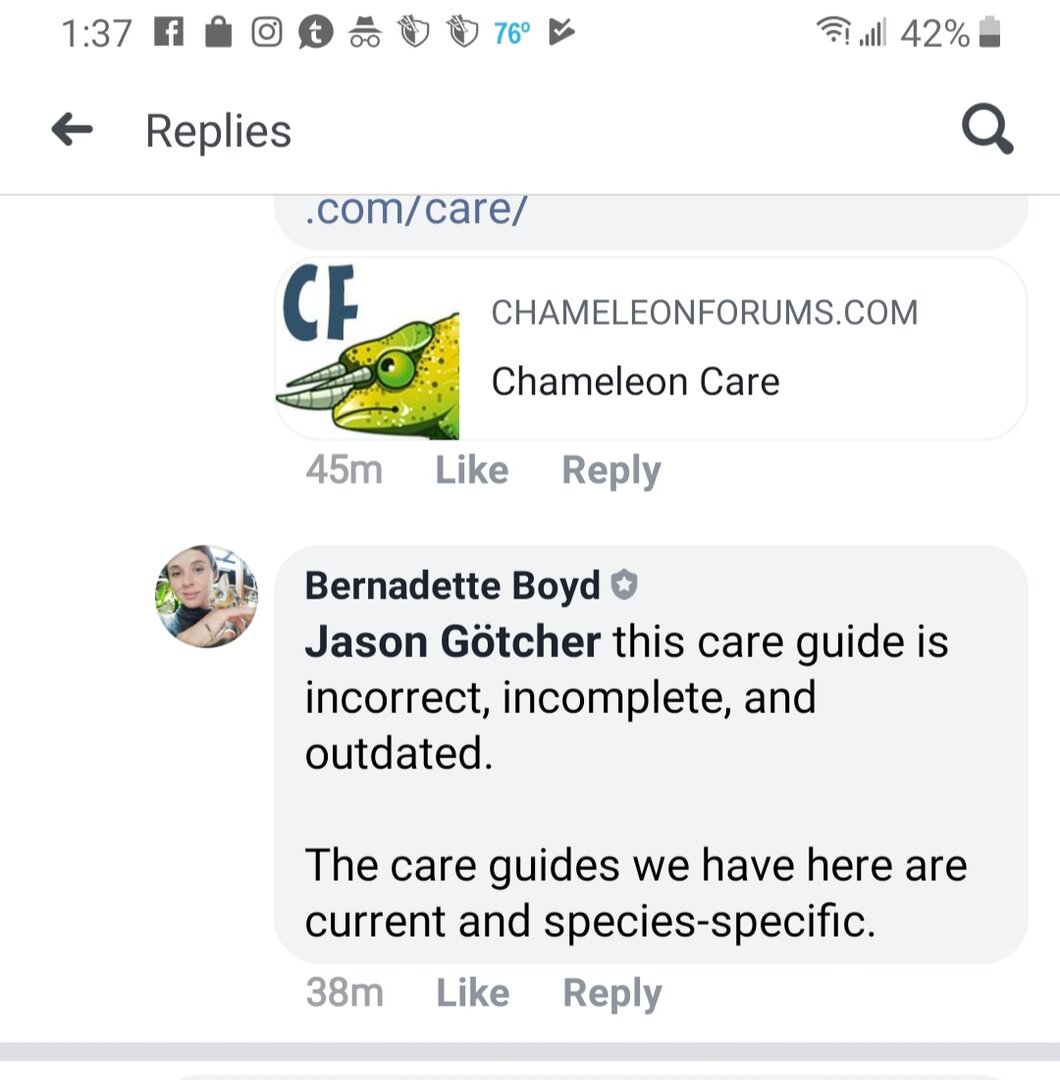Open the tagged Jason Götcher profile

point(452,642)
